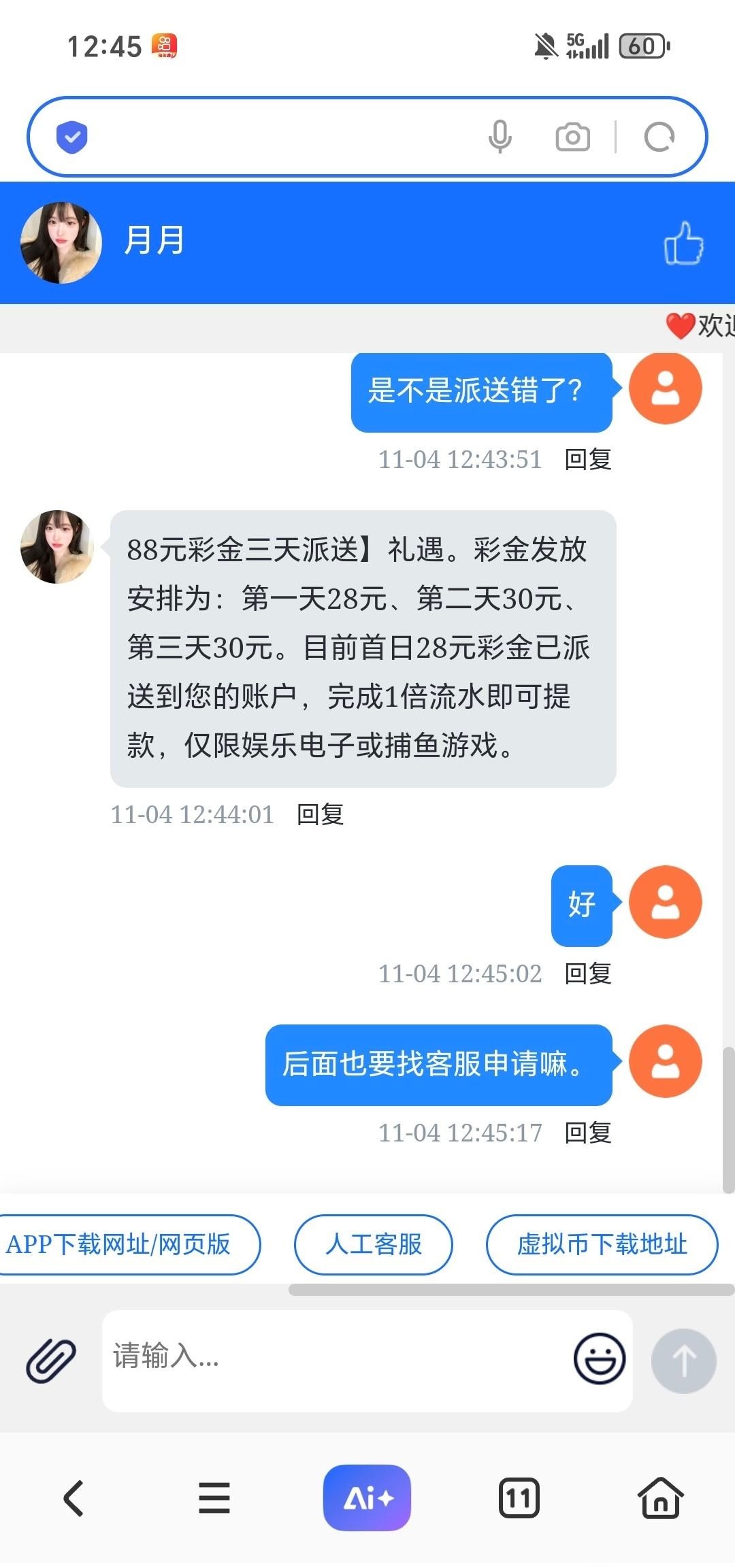This screenshot has width=735, height=1568.
Task: Open the browser hamburger menu
Action: (x=214, y=1499)
